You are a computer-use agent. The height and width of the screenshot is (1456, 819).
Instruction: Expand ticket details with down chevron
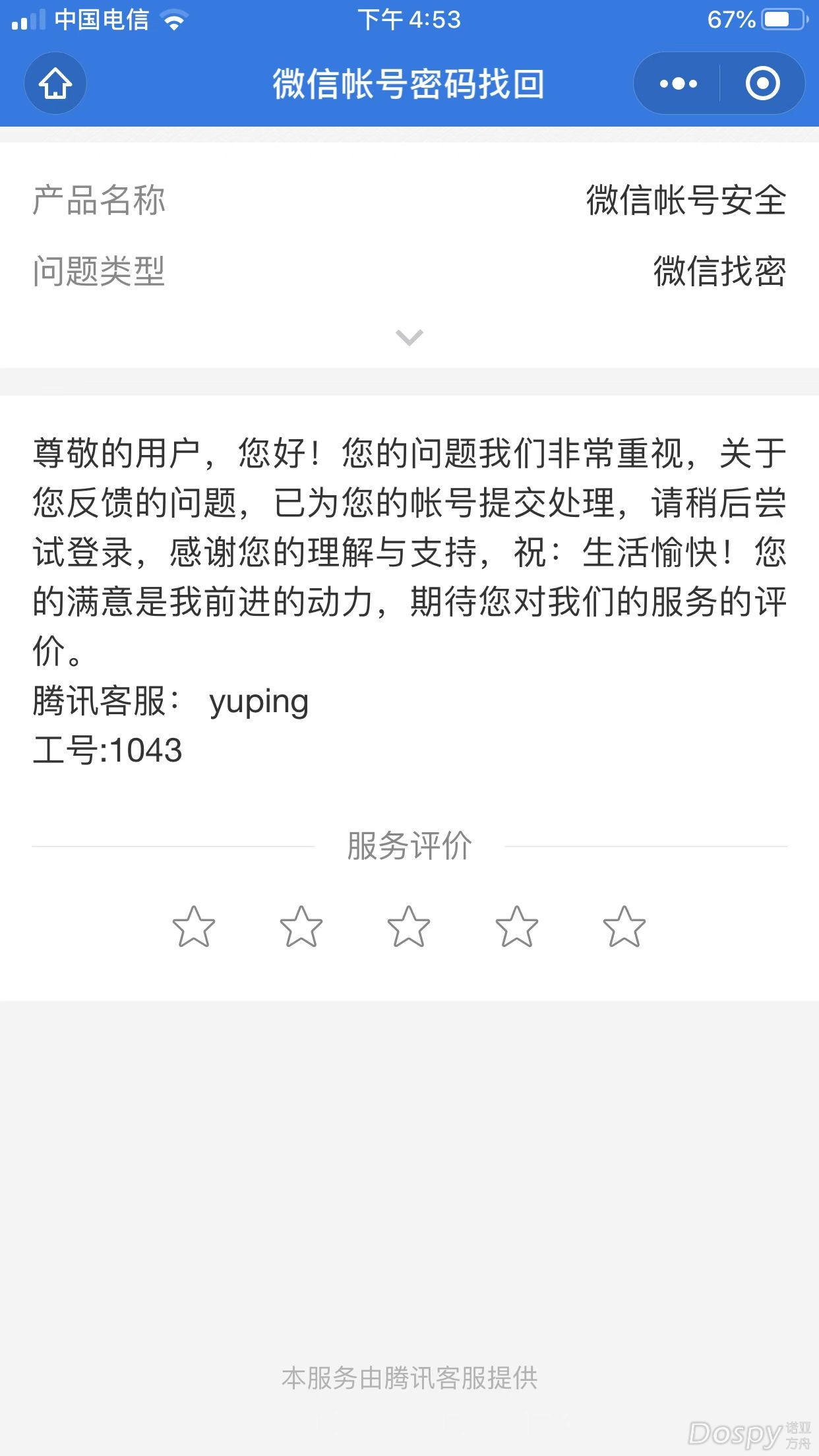[x=409, y=338]
